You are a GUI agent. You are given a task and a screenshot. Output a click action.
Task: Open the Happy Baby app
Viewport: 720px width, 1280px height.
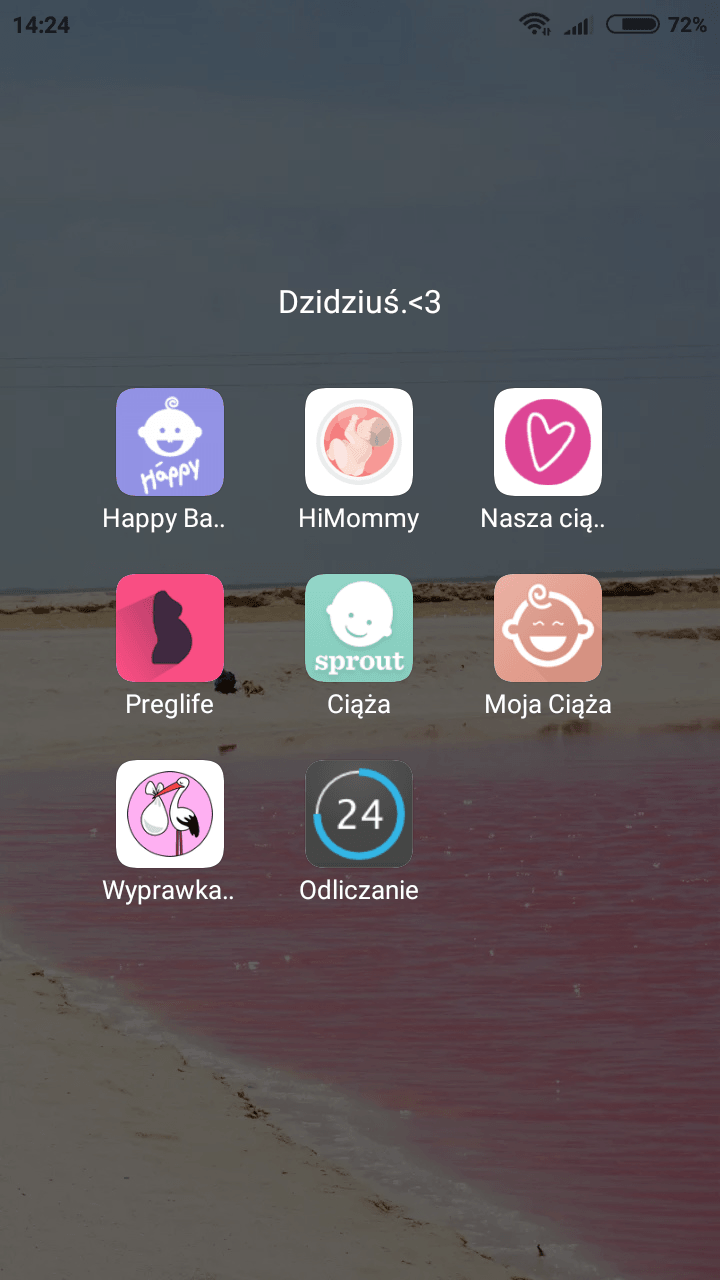(x=170, y=442)
